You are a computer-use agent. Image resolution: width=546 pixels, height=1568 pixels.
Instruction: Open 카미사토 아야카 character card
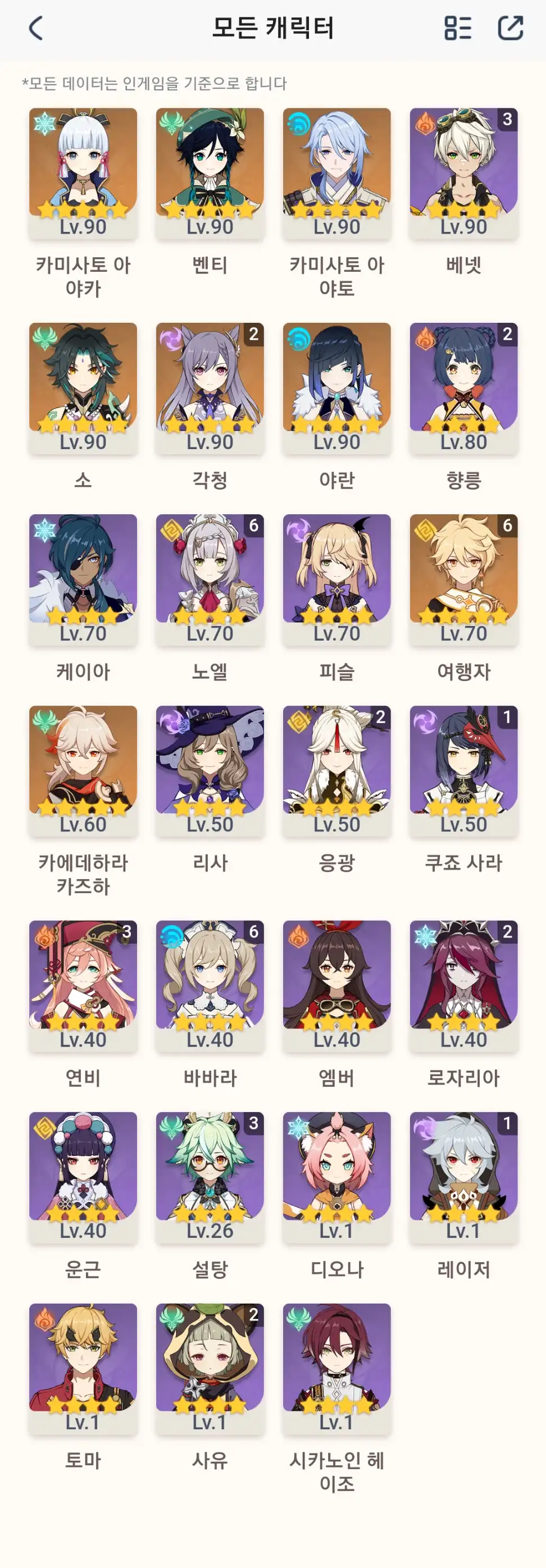pos(83,173)
